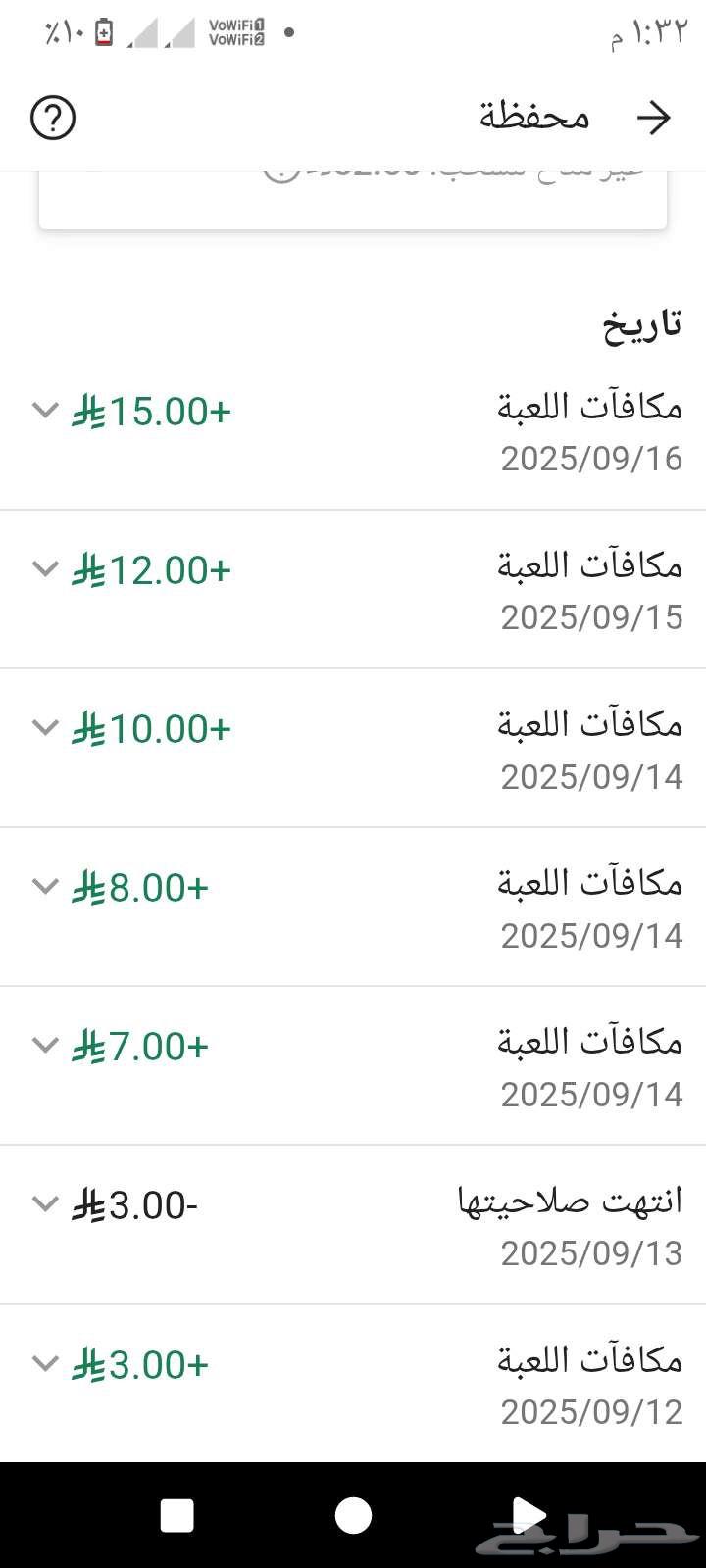The width and height of the screenshot is (706, 1568).
Task: Tap the back arrow beside محفظة title
Action: [655, 117]
